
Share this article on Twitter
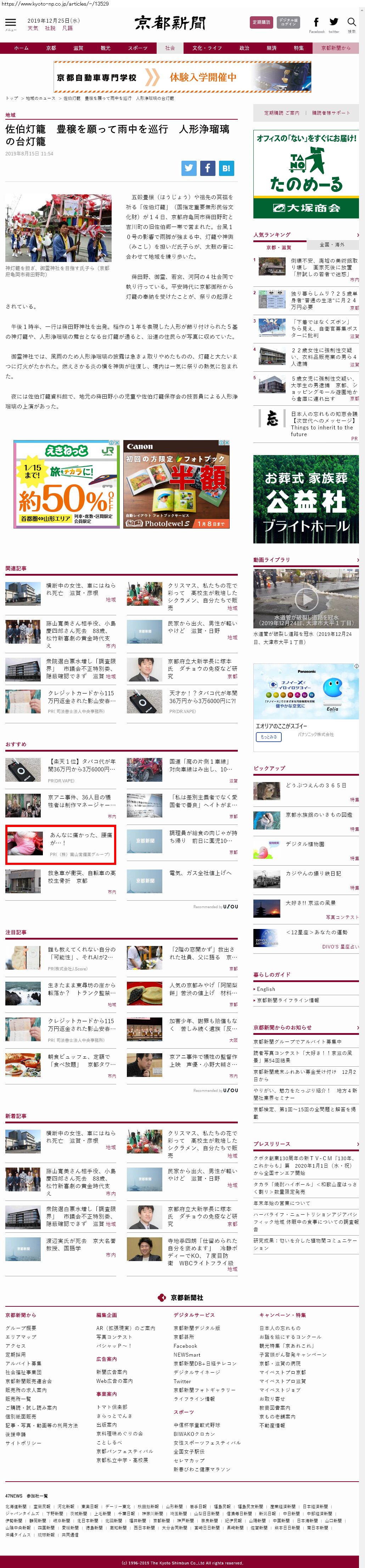[x=189, y=169]
